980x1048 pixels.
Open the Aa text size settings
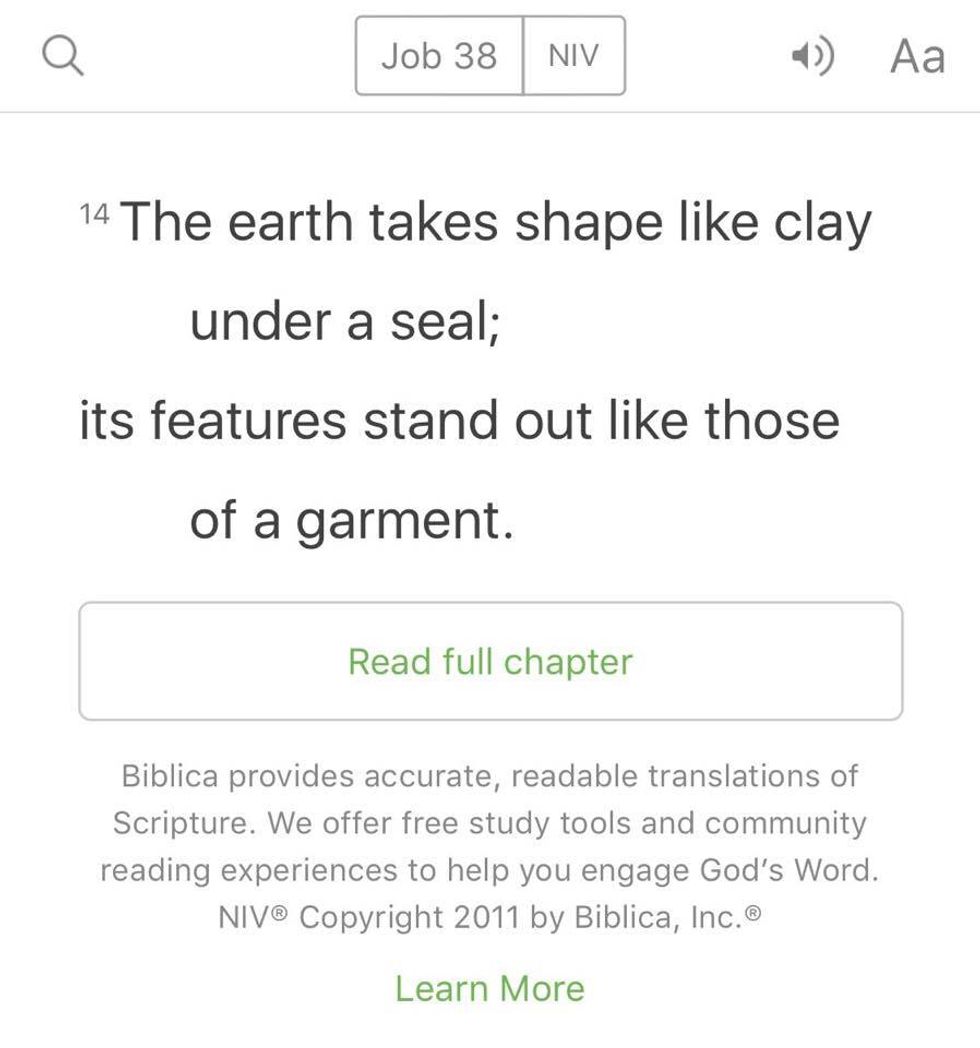click(917, 56)
